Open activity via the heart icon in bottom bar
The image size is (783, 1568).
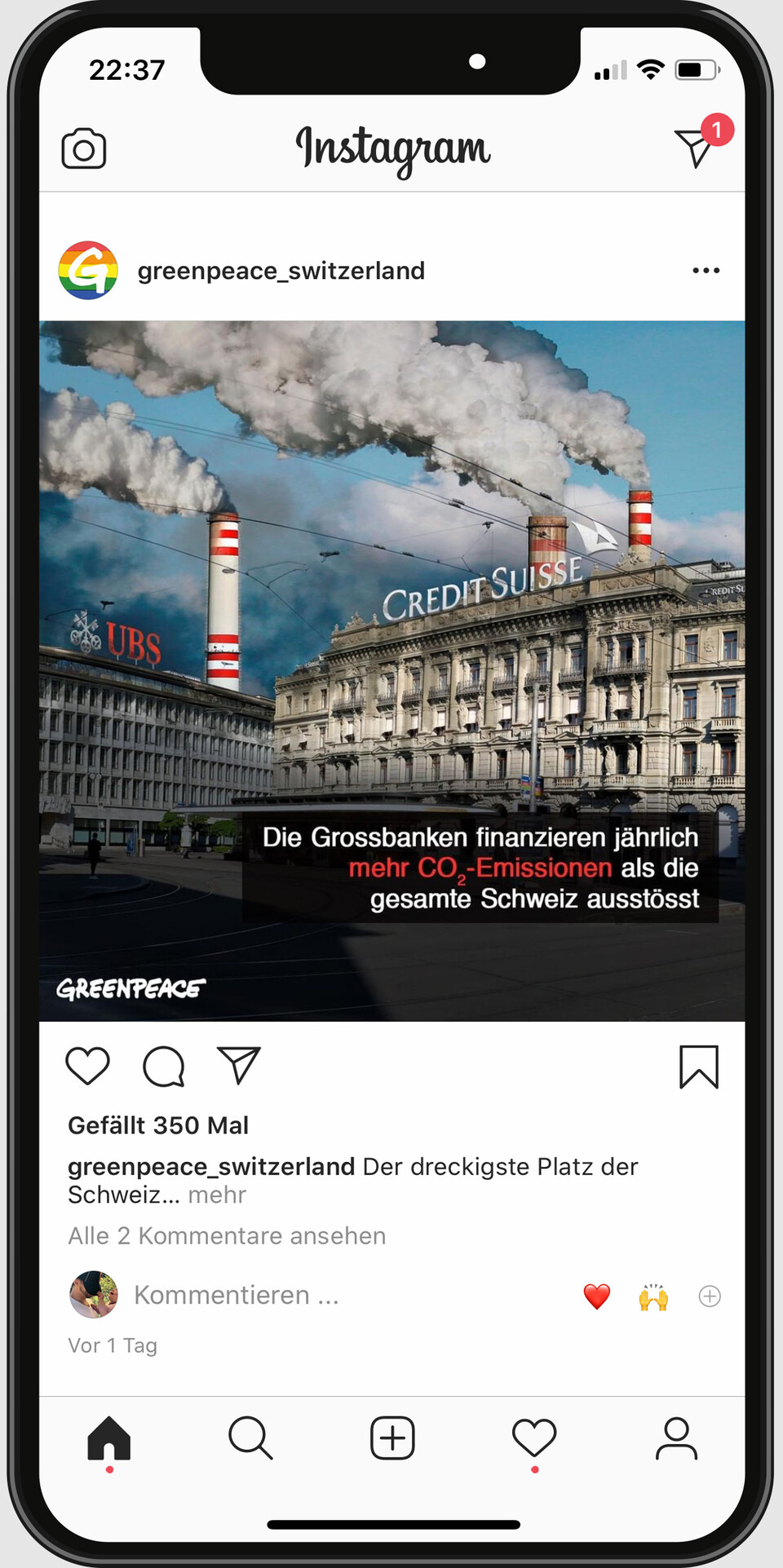(x=533, y=1438)
